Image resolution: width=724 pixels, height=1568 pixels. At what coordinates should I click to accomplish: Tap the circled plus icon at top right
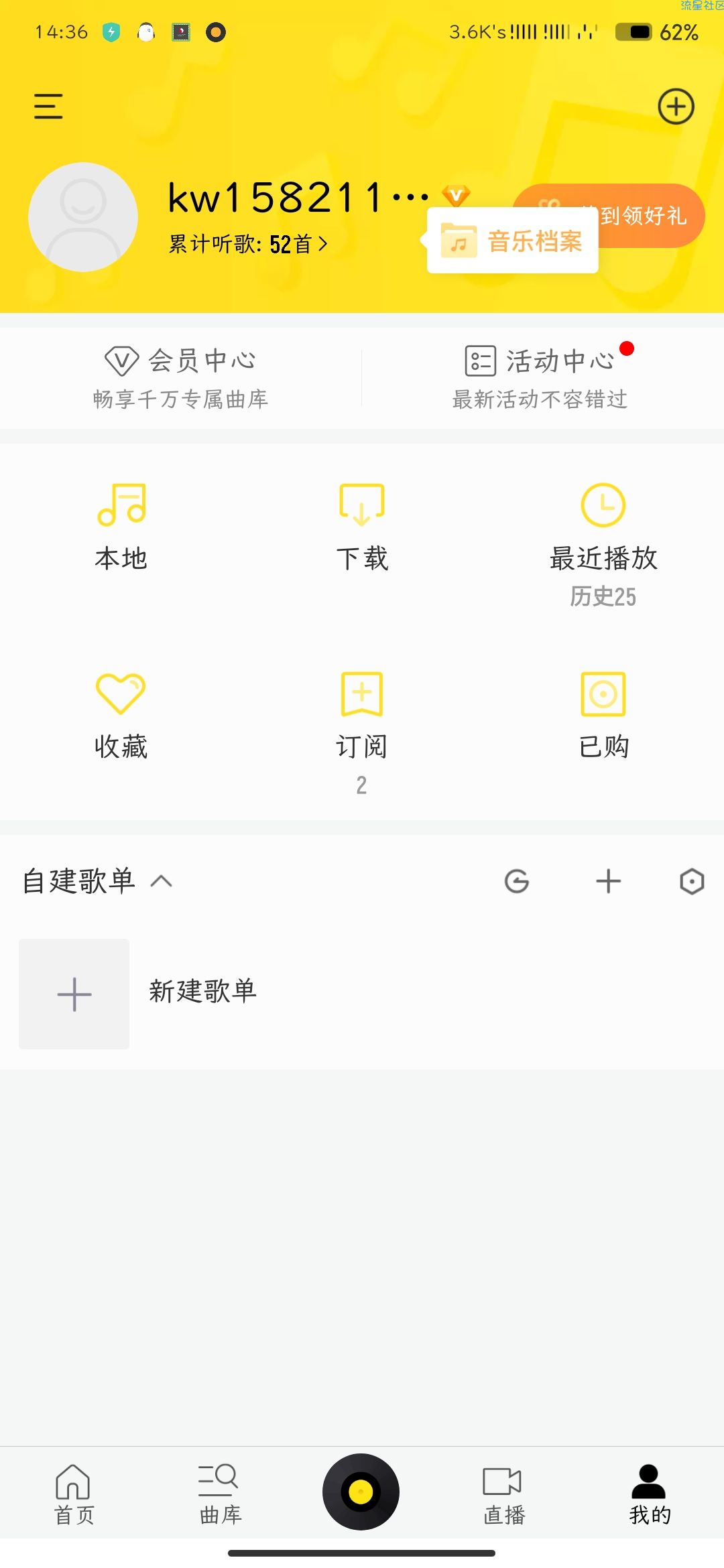(x=676, y=107)
